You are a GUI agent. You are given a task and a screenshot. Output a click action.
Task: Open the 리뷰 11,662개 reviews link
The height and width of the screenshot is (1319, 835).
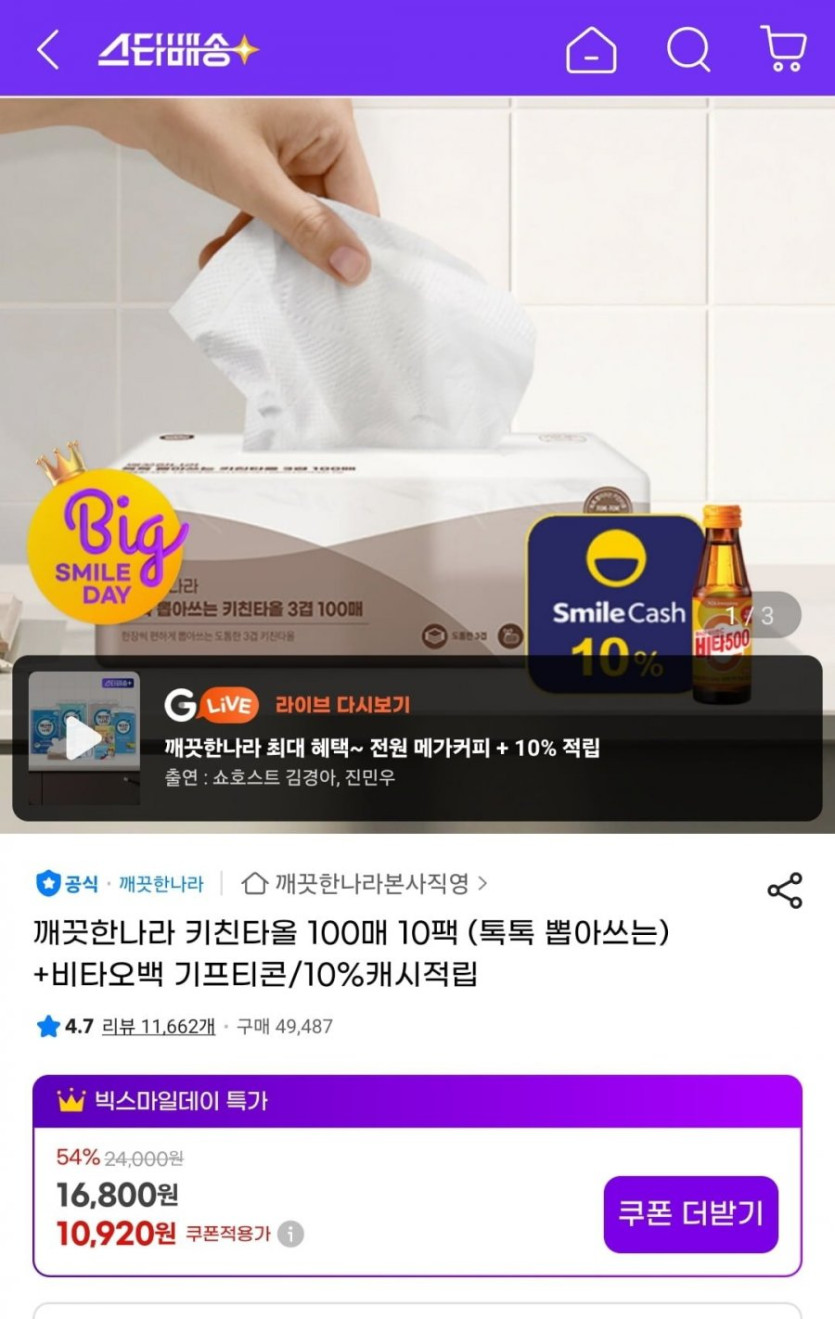point(158,1026)
